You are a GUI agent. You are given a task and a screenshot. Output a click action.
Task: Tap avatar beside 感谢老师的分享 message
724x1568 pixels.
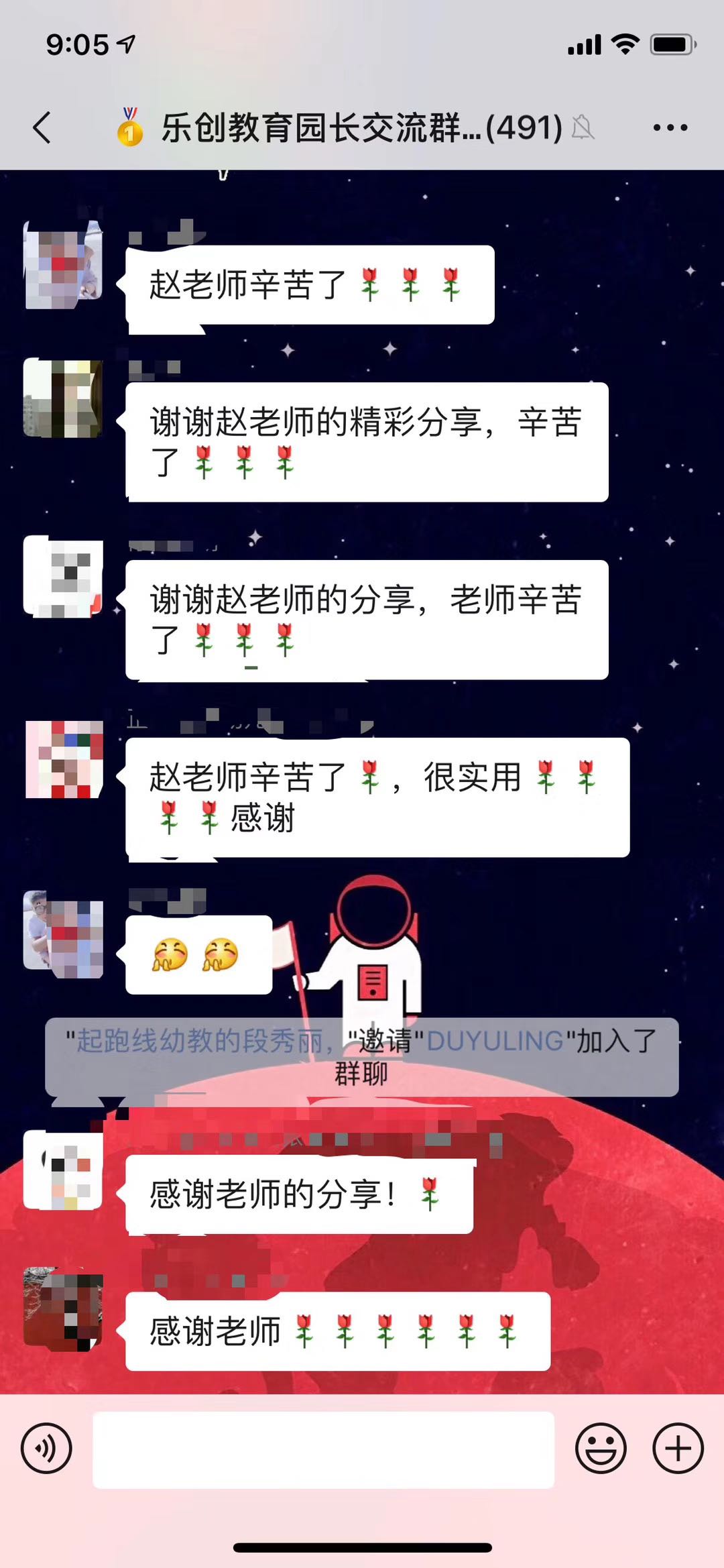click(x=64, y=1171)
